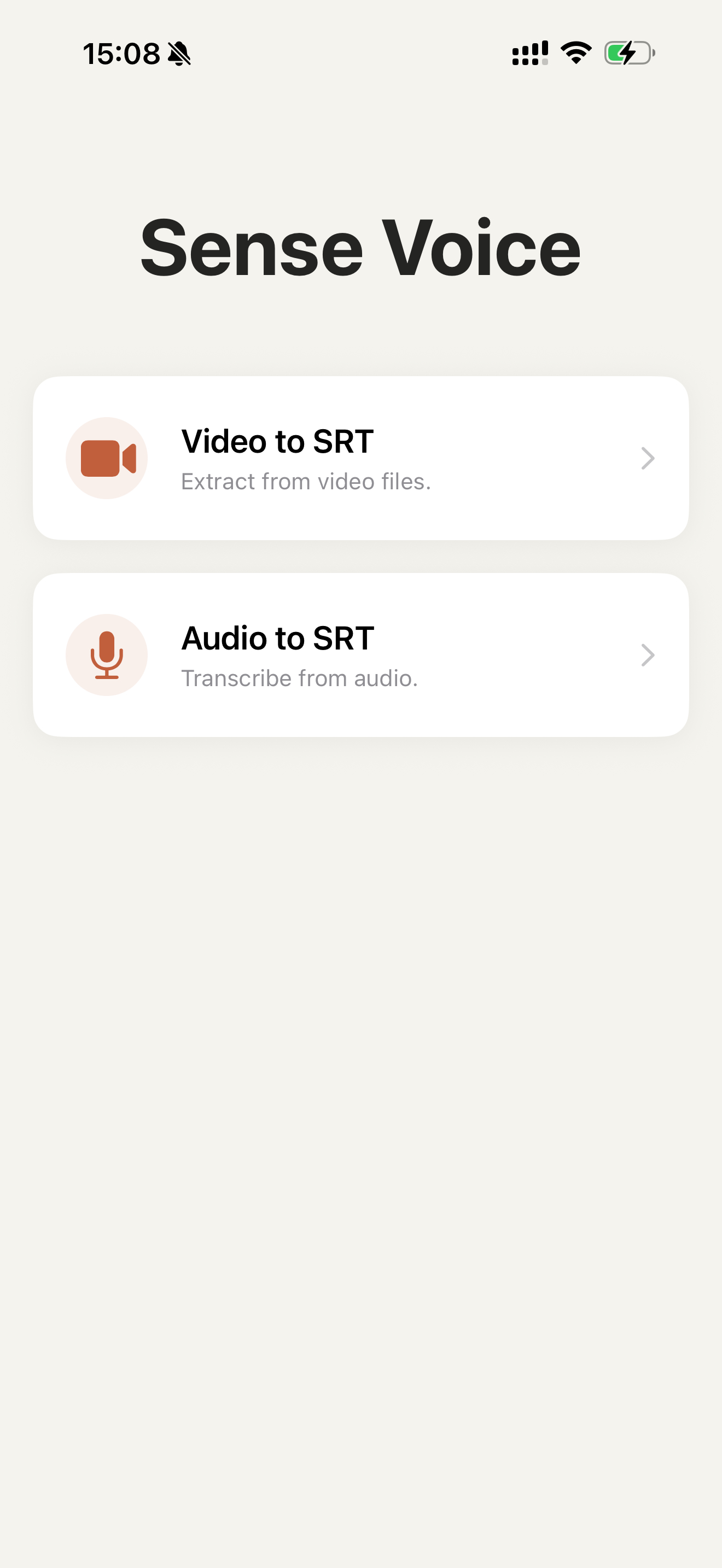Screen dimensions: 722x1568
Task: Expand the Video to SRT card details
Action: (x=361, y=458)
